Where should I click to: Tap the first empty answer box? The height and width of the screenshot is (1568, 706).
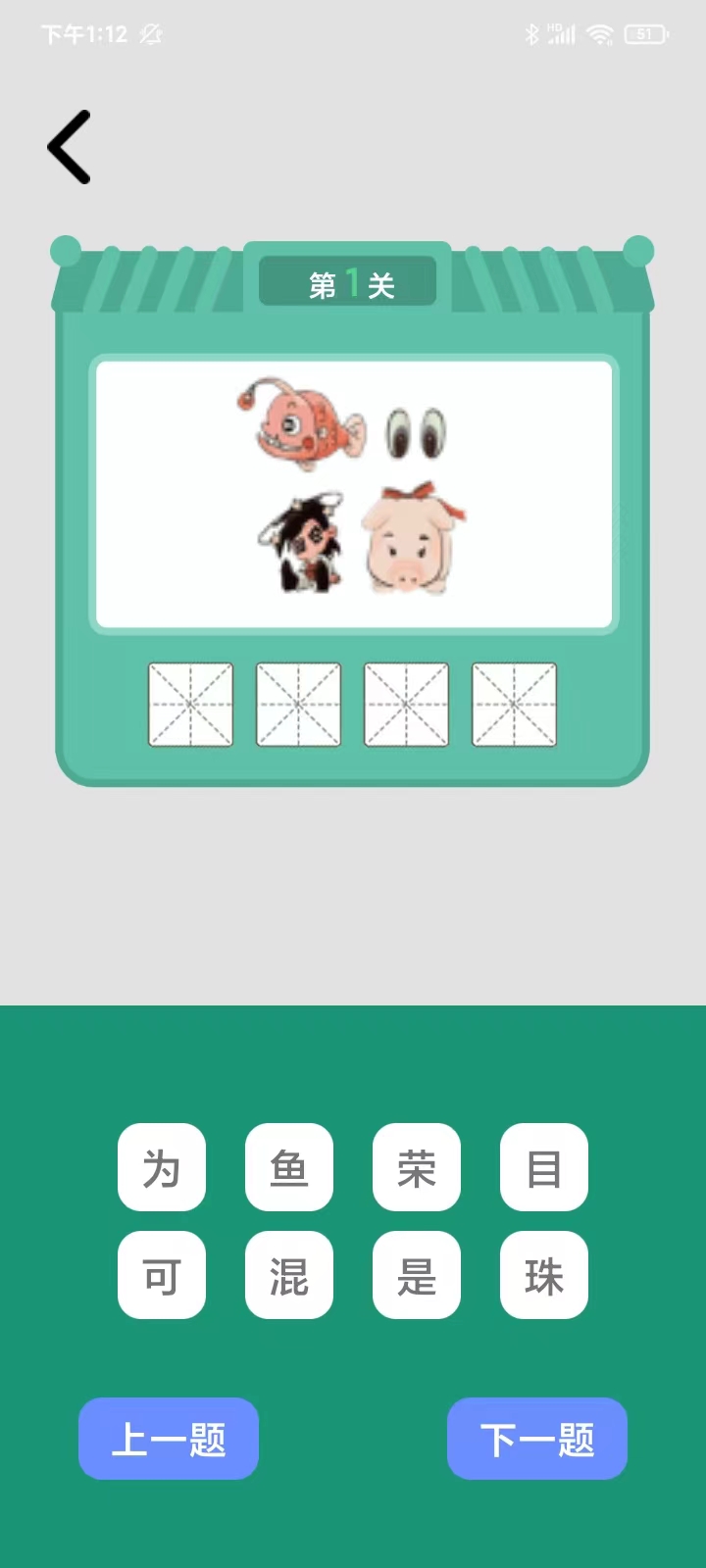pos(190,705)
